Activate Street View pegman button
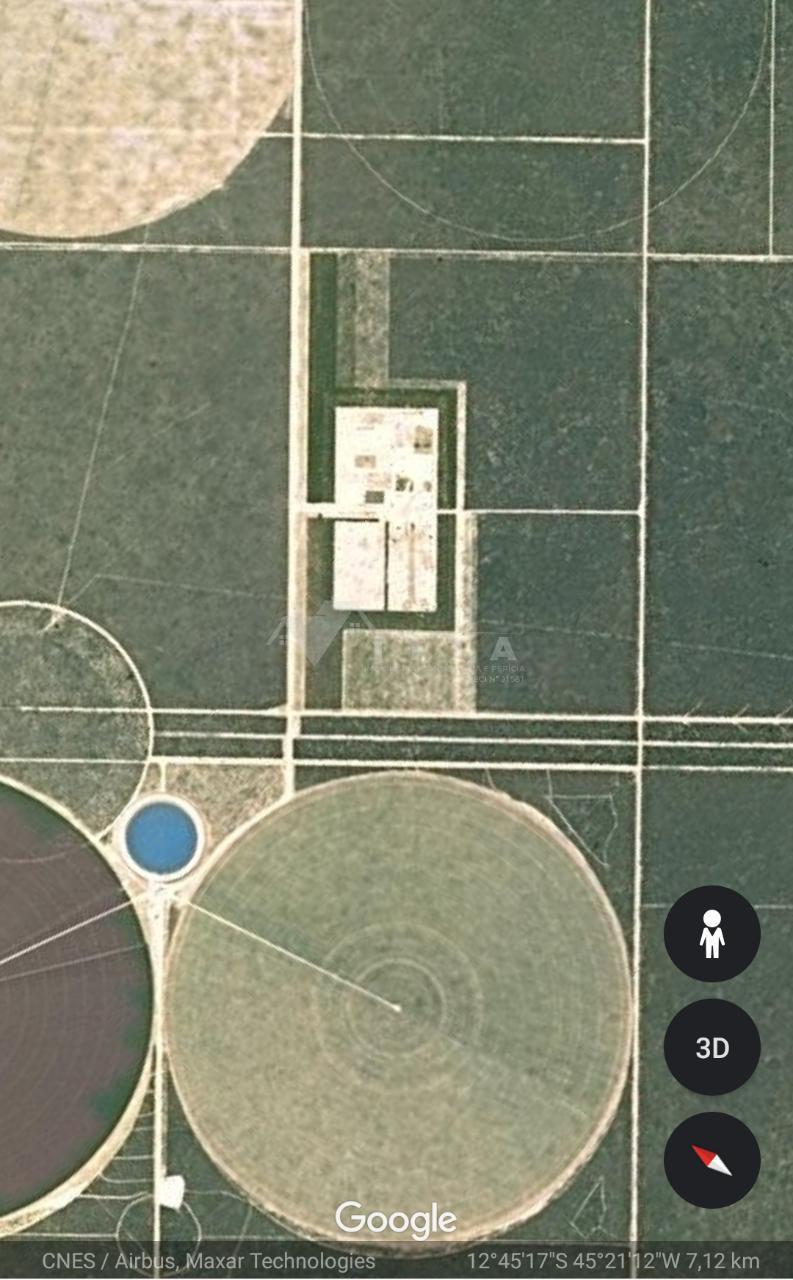Image resolution: width=793 pixels, height=1280 pixels. pos(712,934)
